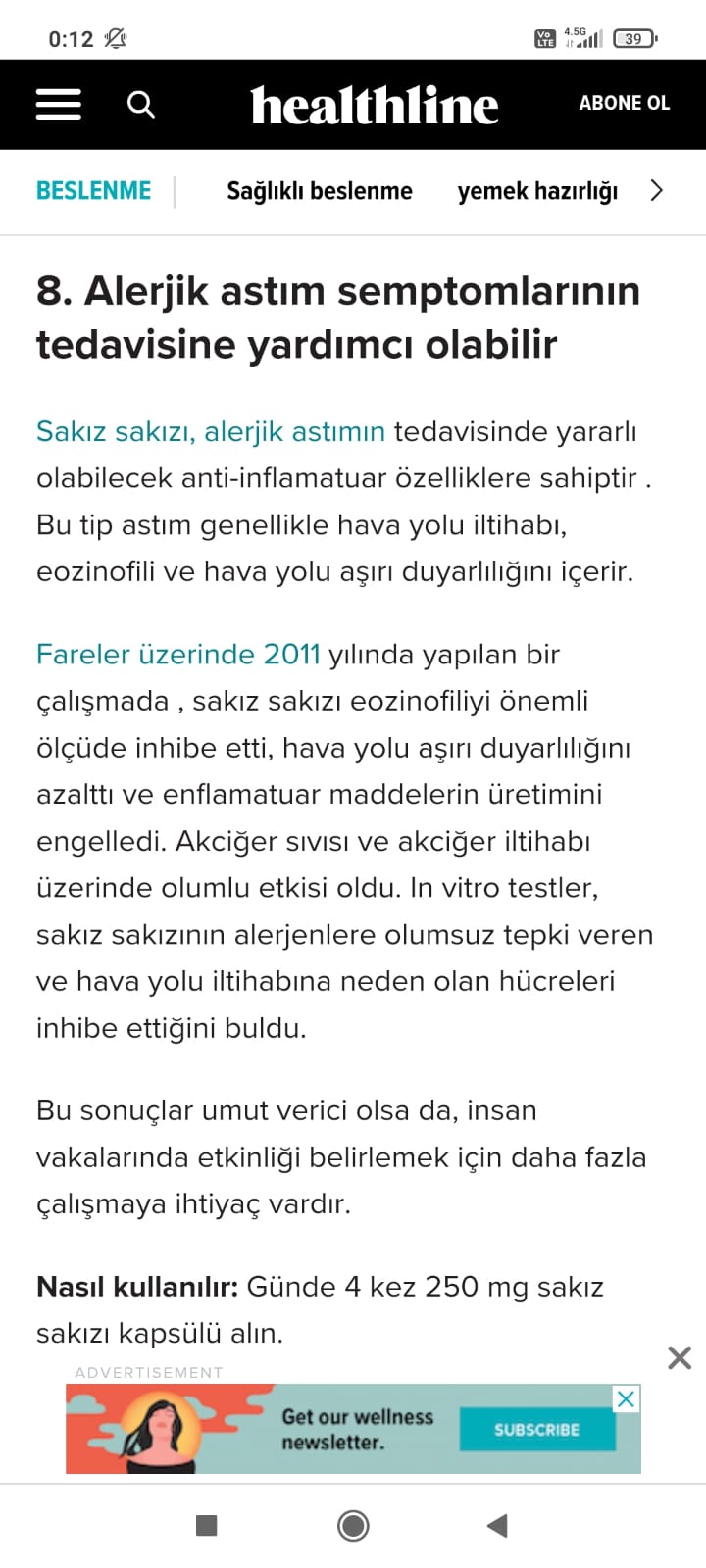Go to Sağlıklı beslenme section
This screenshot has width=706, height=1568.
pos(320,191)
